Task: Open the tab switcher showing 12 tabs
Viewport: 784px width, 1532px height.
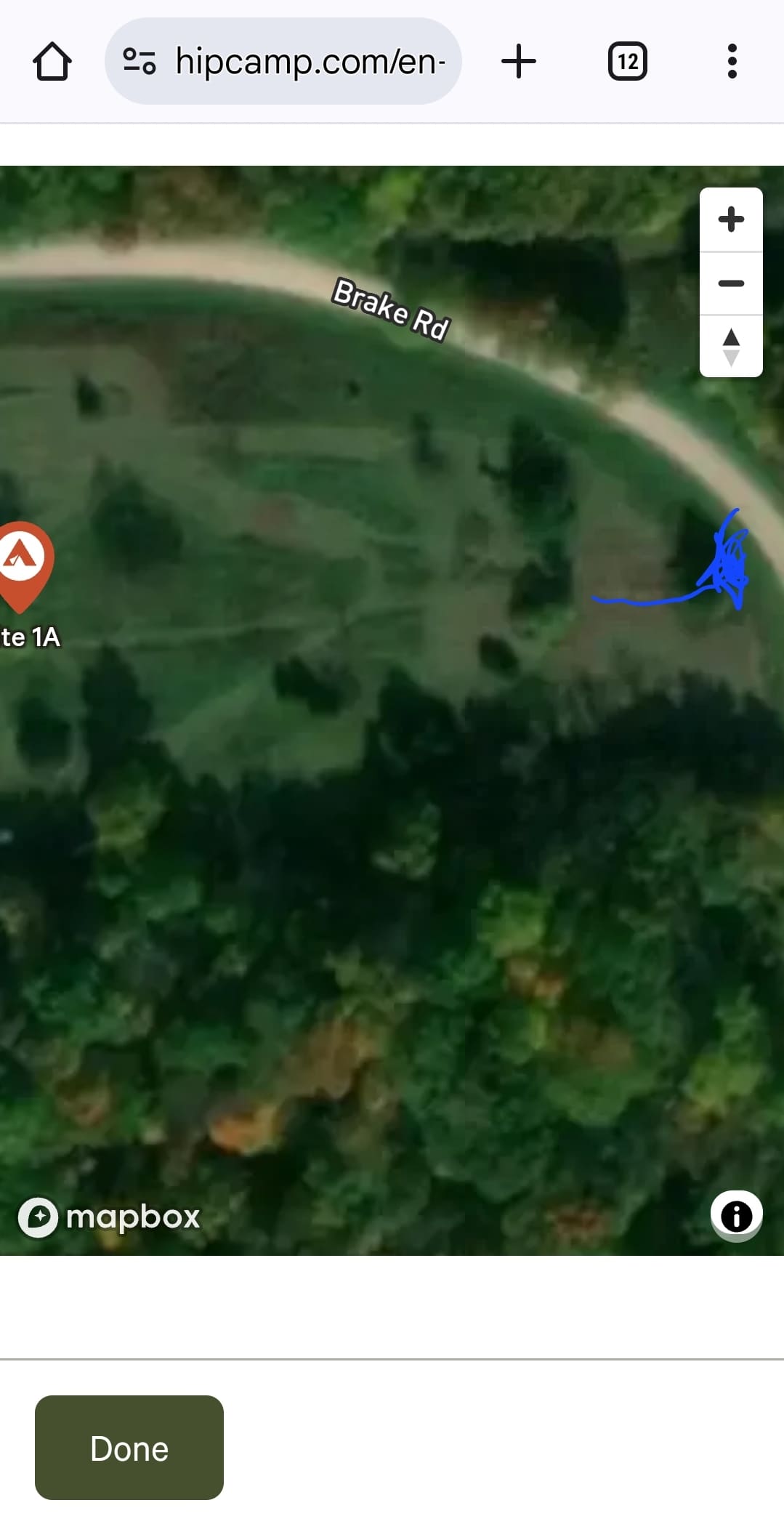Action: pyautogui.click(x=627, y=62)
